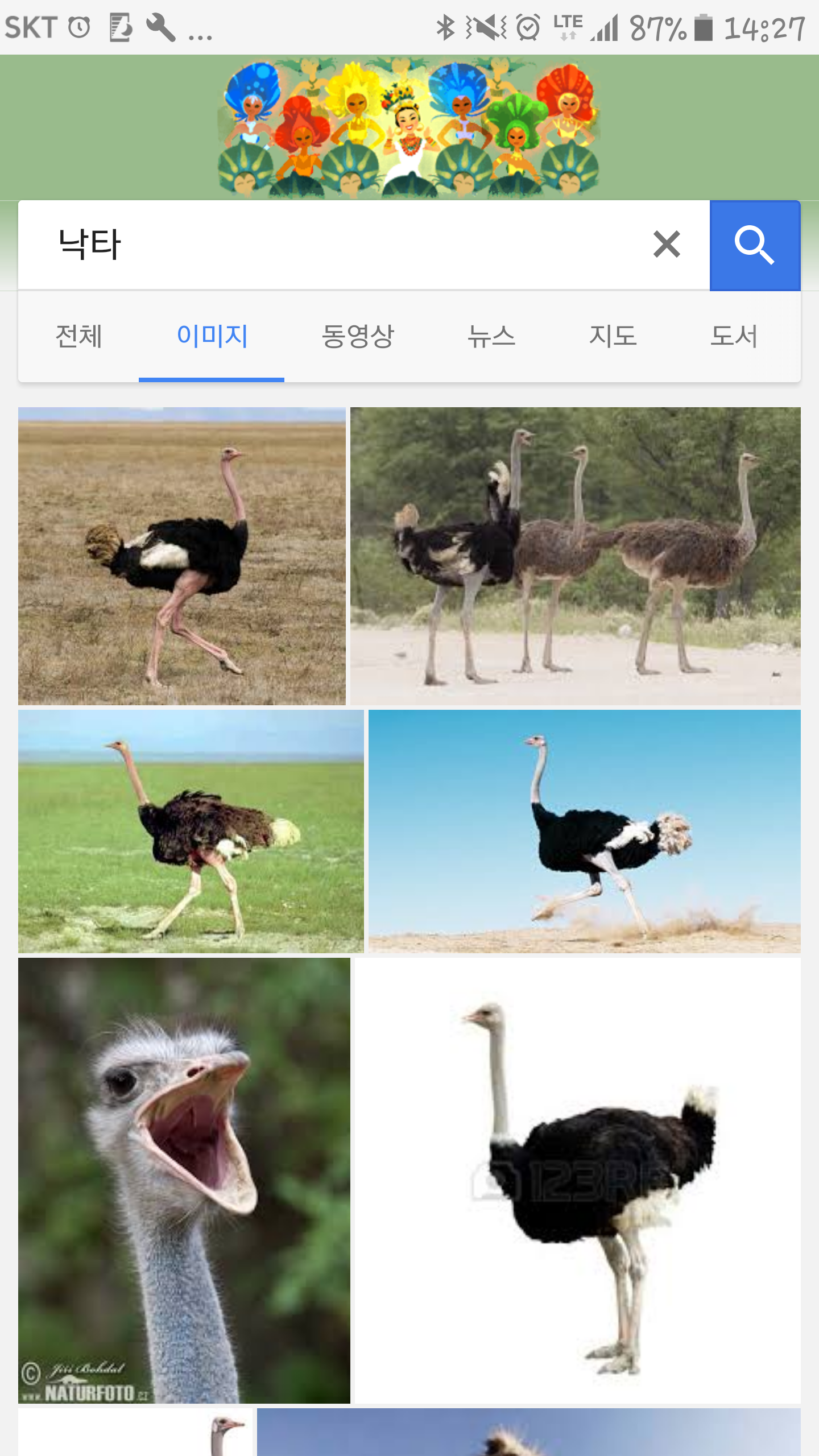Go to the 지도 tab

tap(612, 336)
